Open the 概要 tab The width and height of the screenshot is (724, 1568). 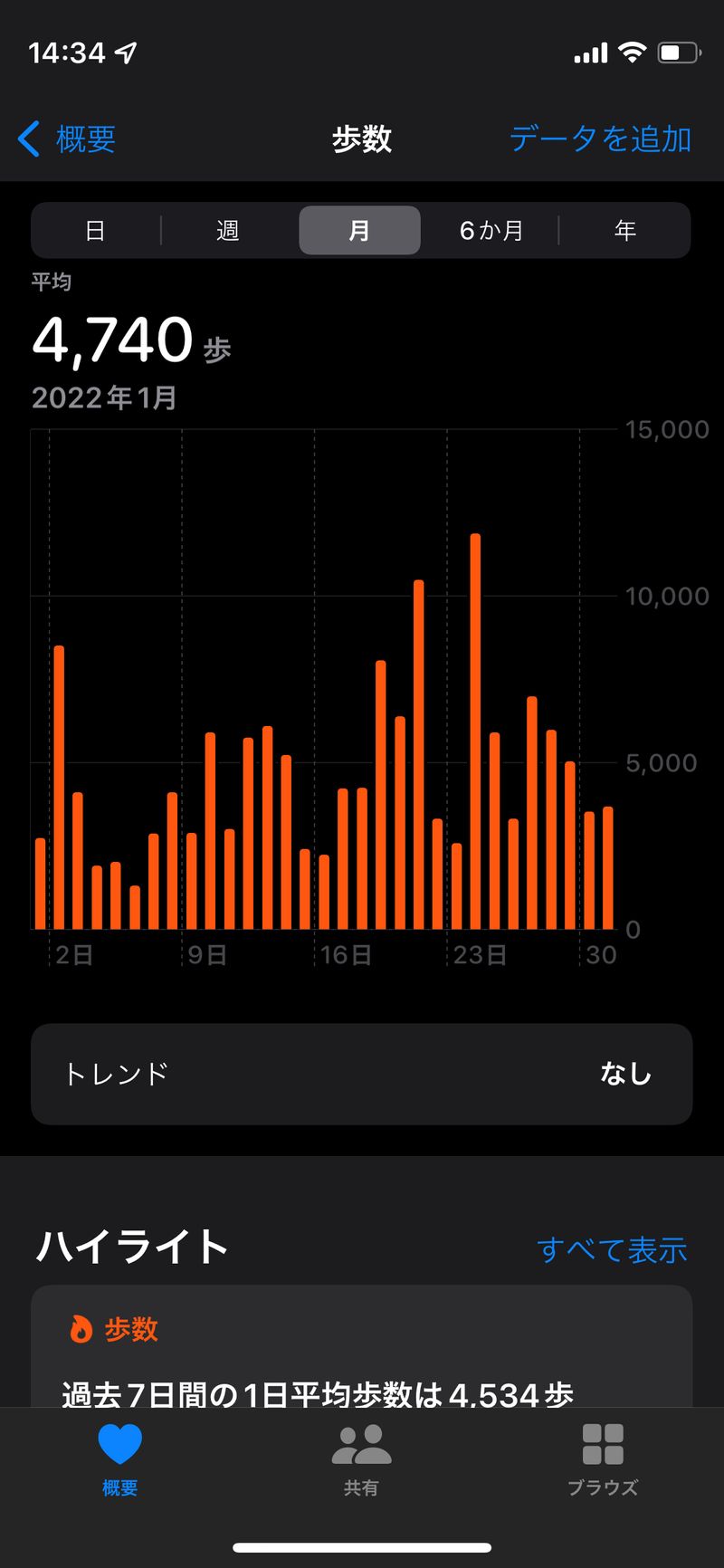pos(120,1459)
